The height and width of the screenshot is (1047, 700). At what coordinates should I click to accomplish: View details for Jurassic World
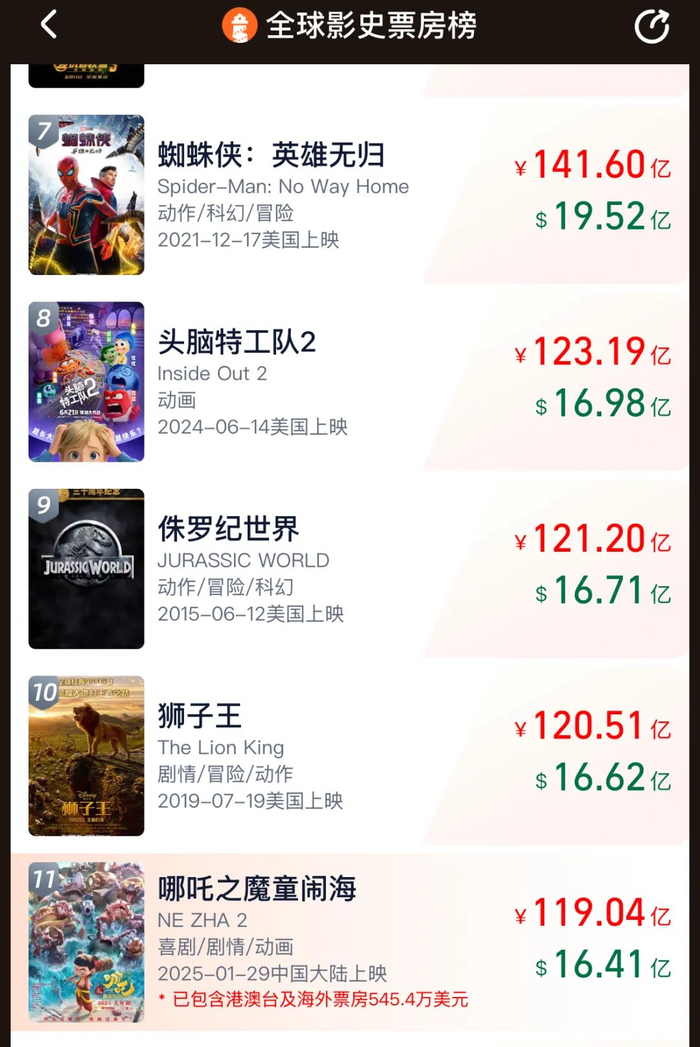[x=350, y=568]
